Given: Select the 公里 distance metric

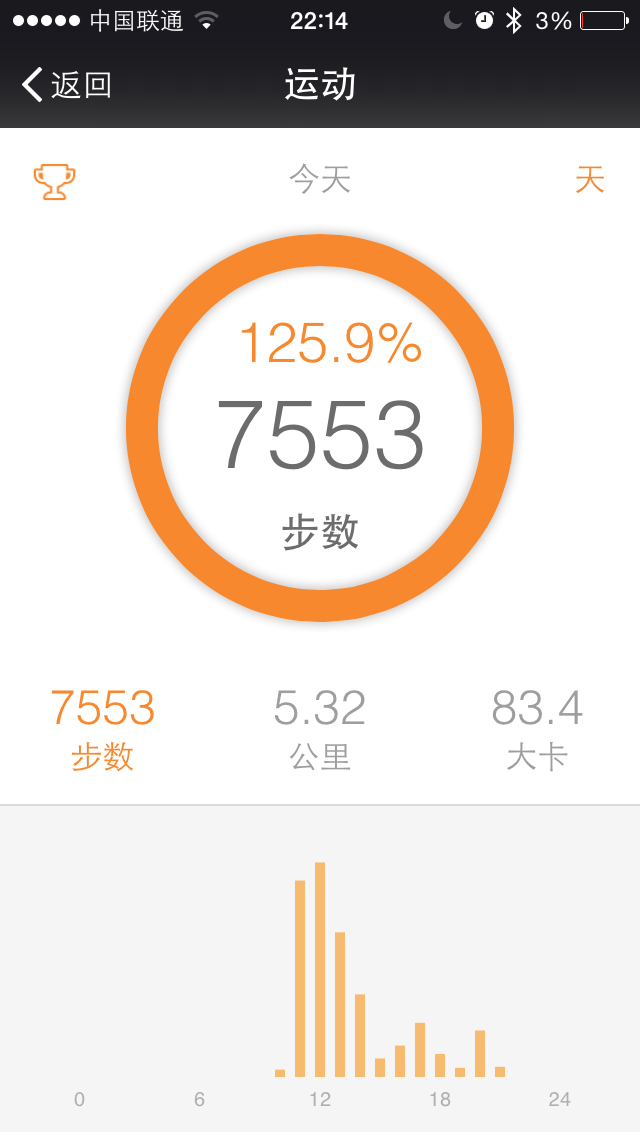Looking at the screenshot, I should click(320, 730).
